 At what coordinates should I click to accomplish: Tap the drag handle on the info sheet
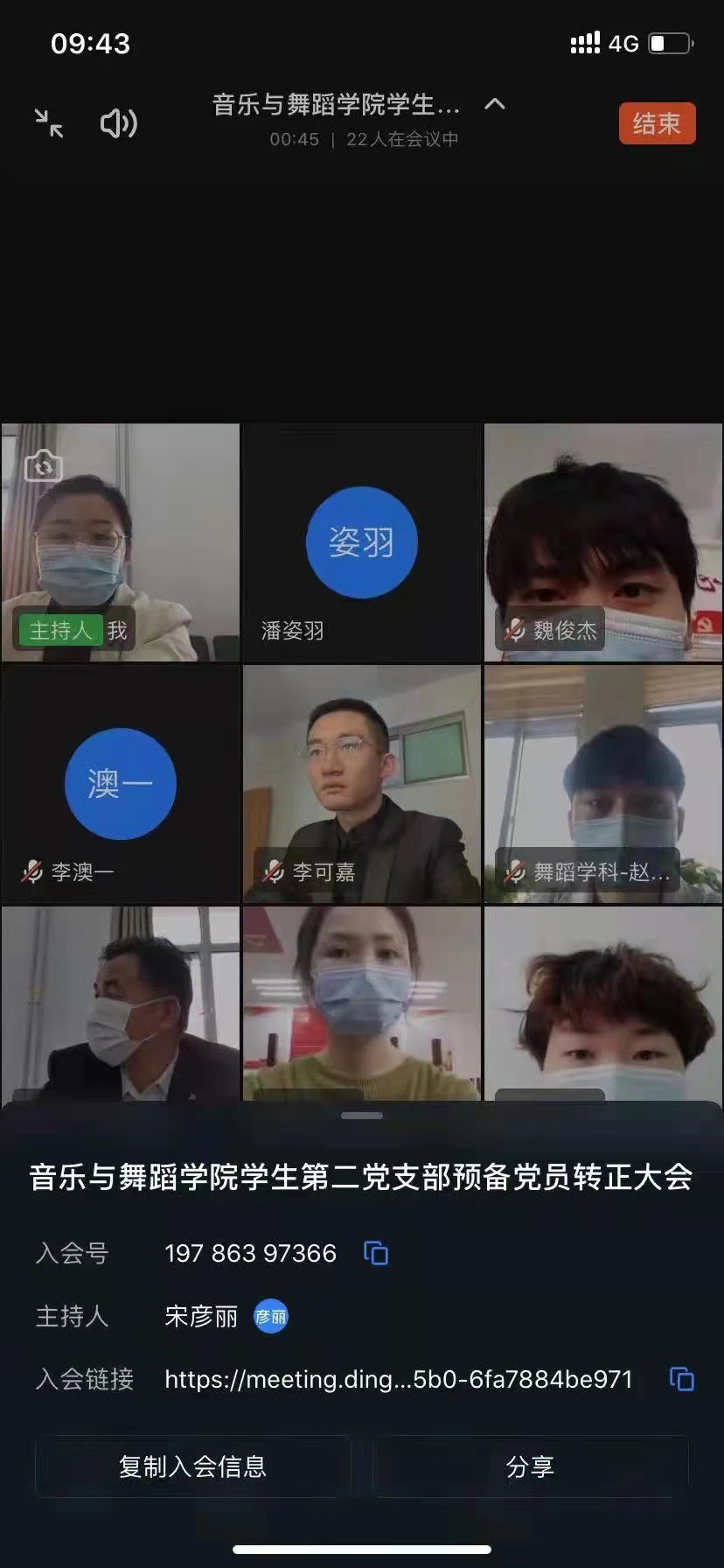(x=362, y=1115)
